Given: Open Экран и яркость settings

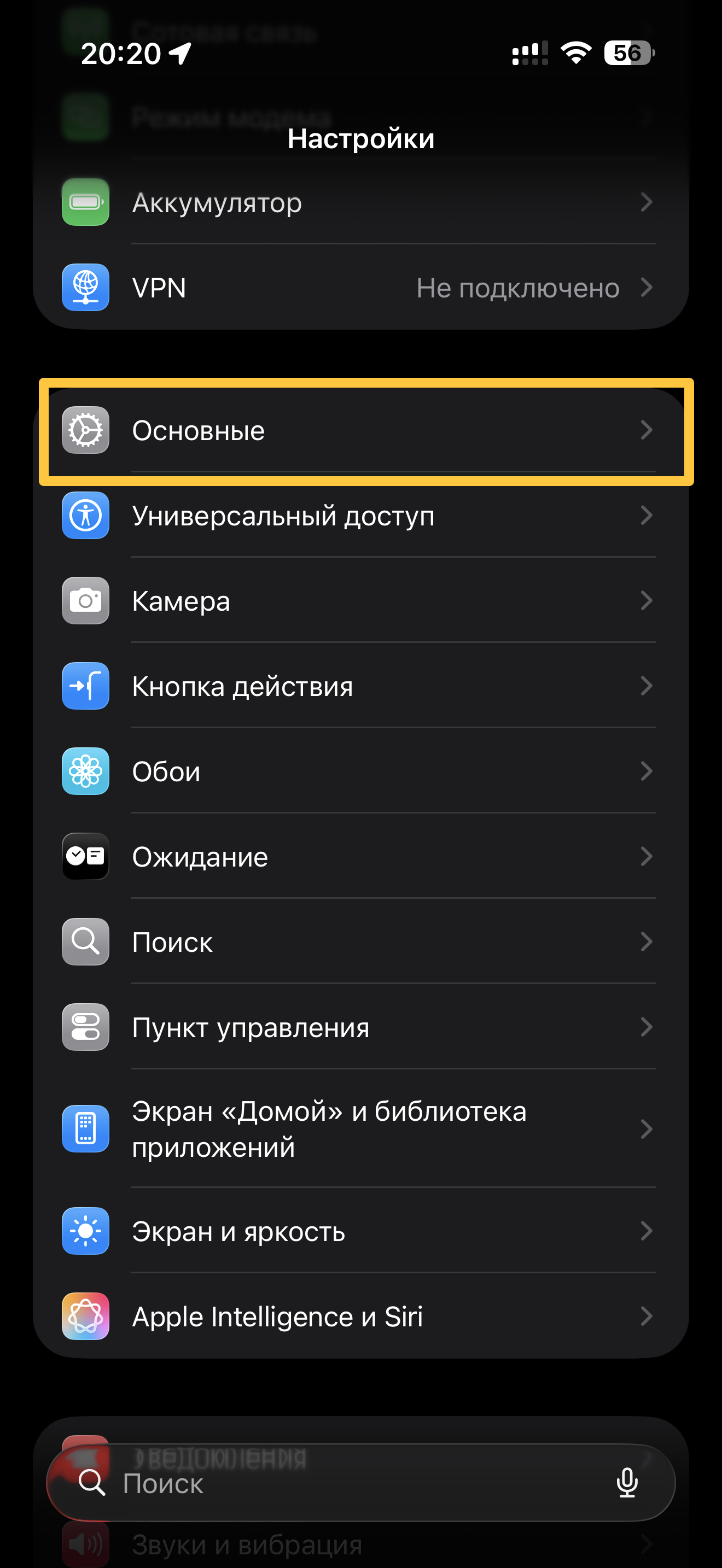Looking at the screenshot, I should coord(359,1231).
